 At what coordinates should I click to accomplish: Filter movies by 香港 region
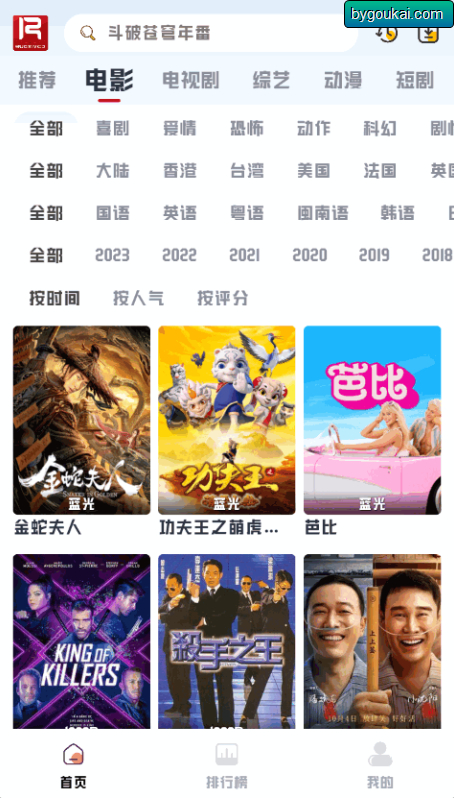180,170
